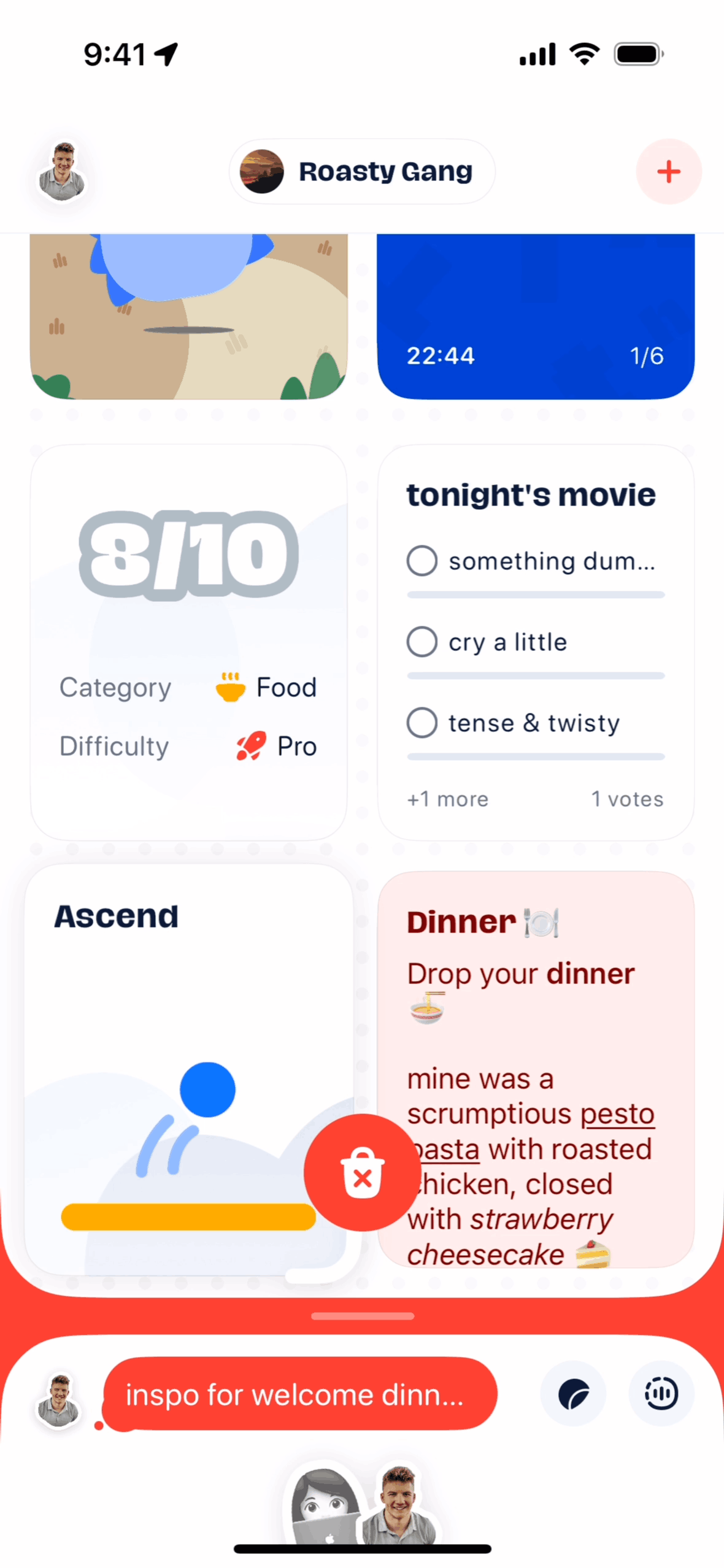Tap the audio waveform icon button
Viewport: 724px width, 1568px height.
point(661,1393)
